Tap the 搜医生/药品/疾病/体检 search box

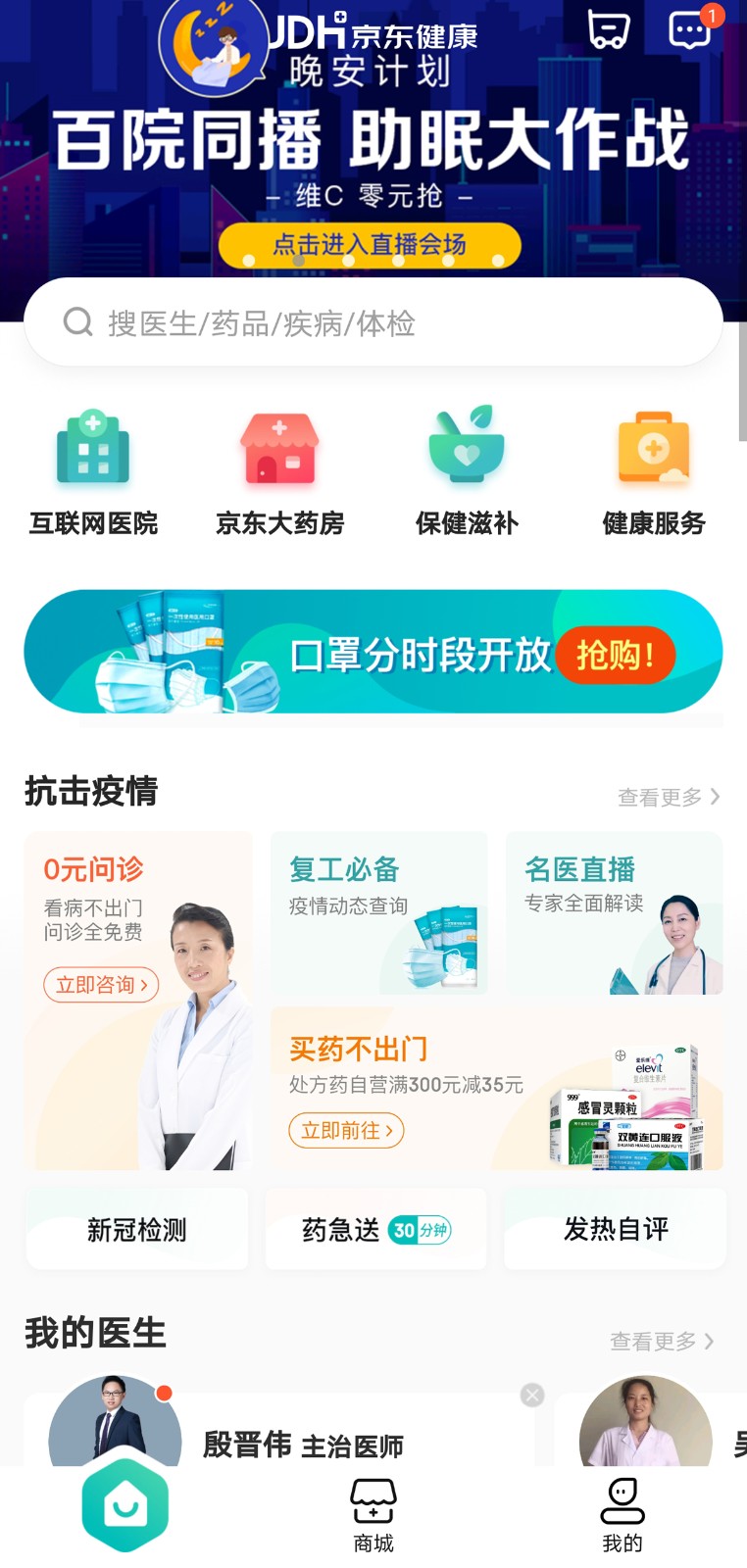373,322
